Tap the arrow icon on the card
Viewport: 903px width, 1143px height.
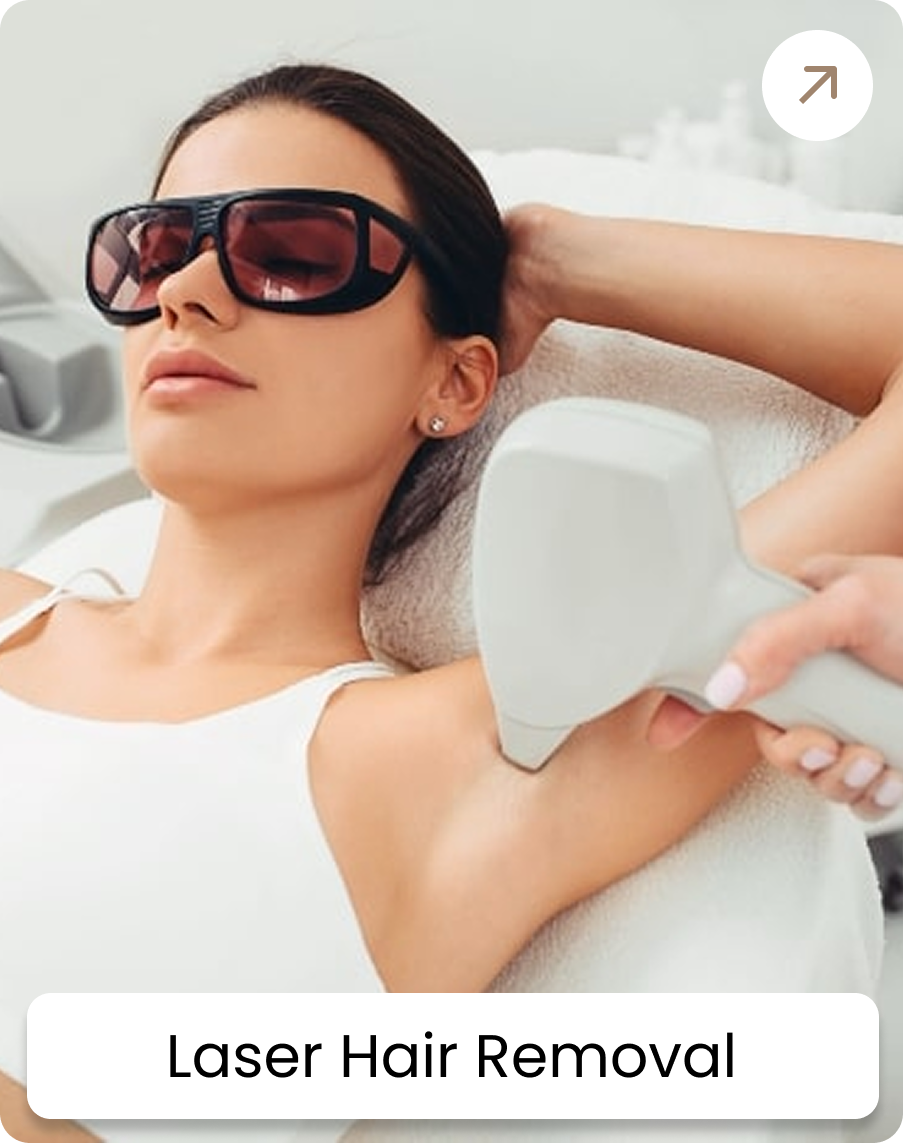(x=817, y=86)
